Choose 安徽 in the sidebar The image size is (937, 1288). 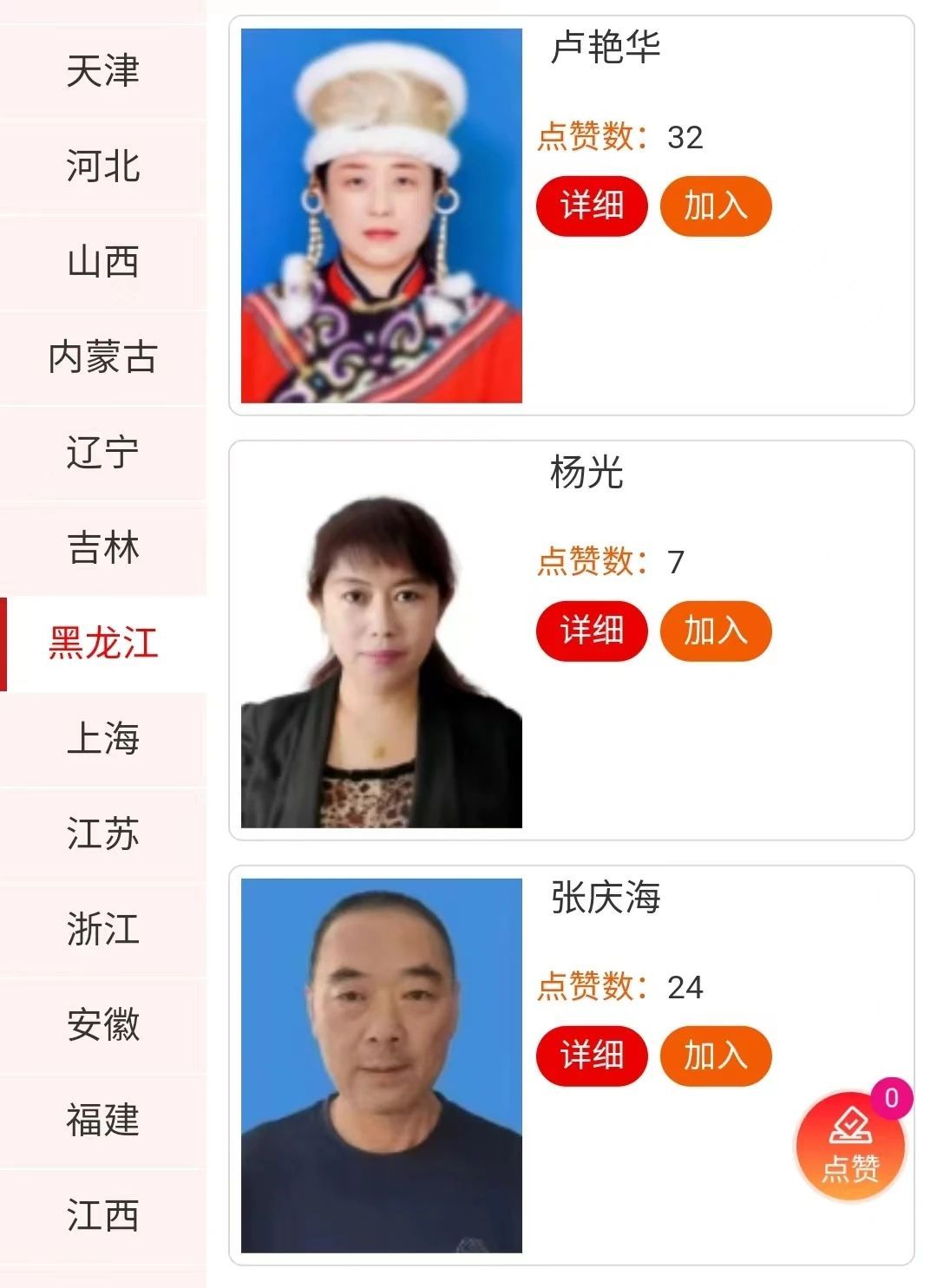[x=102, y=1025]
